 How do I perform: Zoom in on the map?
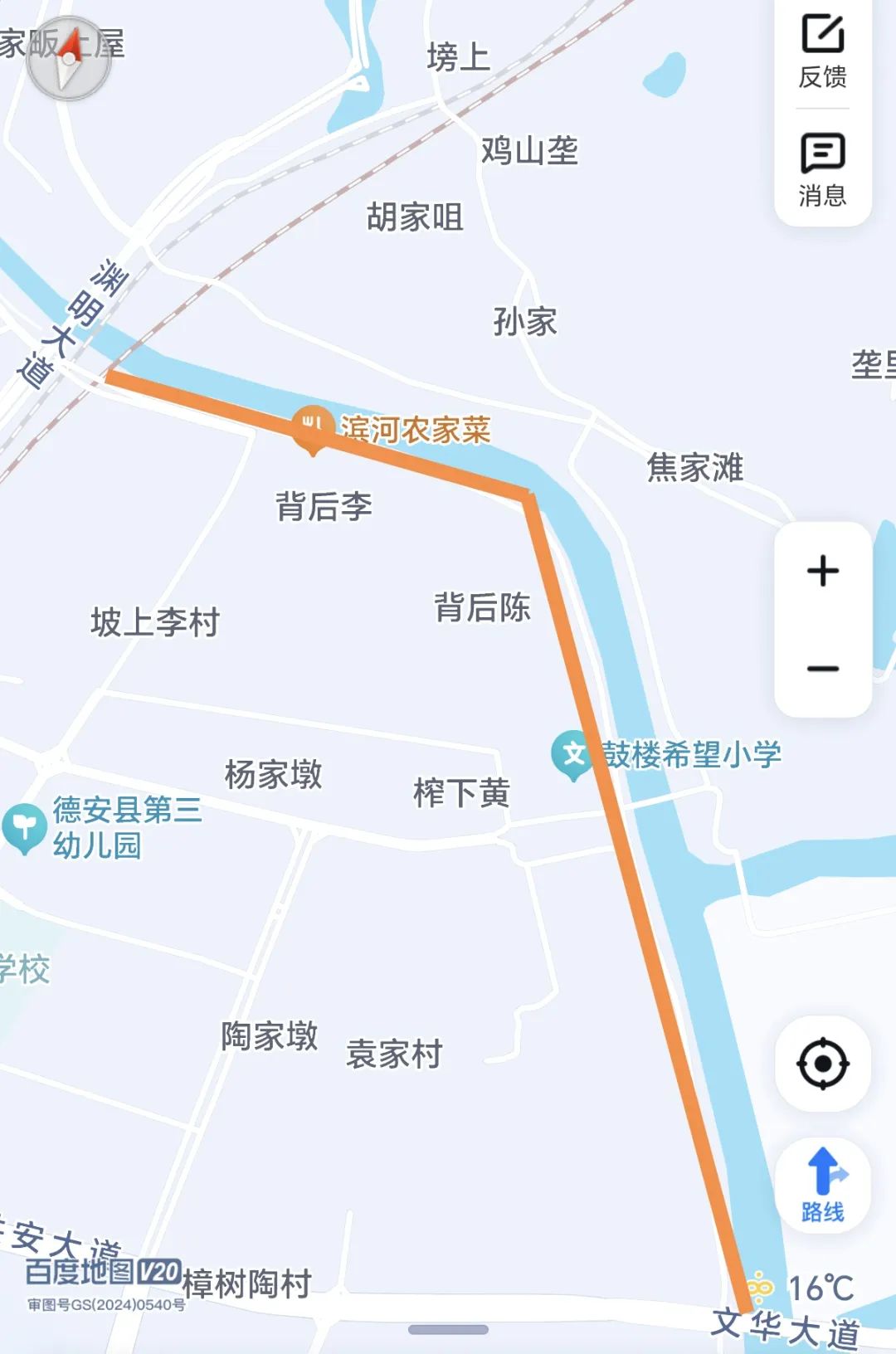[x=822, y=571]
